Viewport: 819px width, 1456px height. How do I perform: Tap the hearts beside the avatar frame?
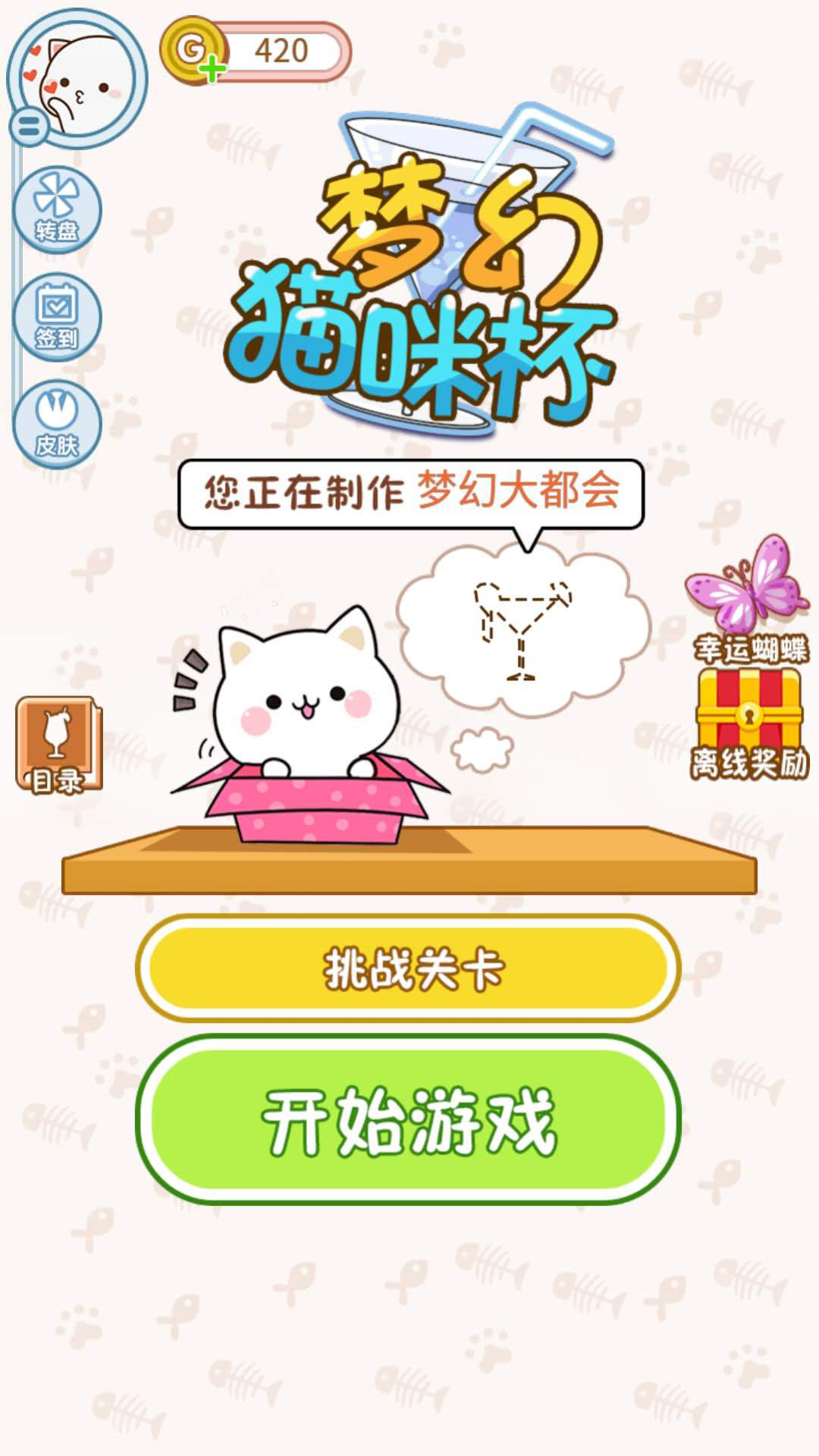(x=36, y=68)
